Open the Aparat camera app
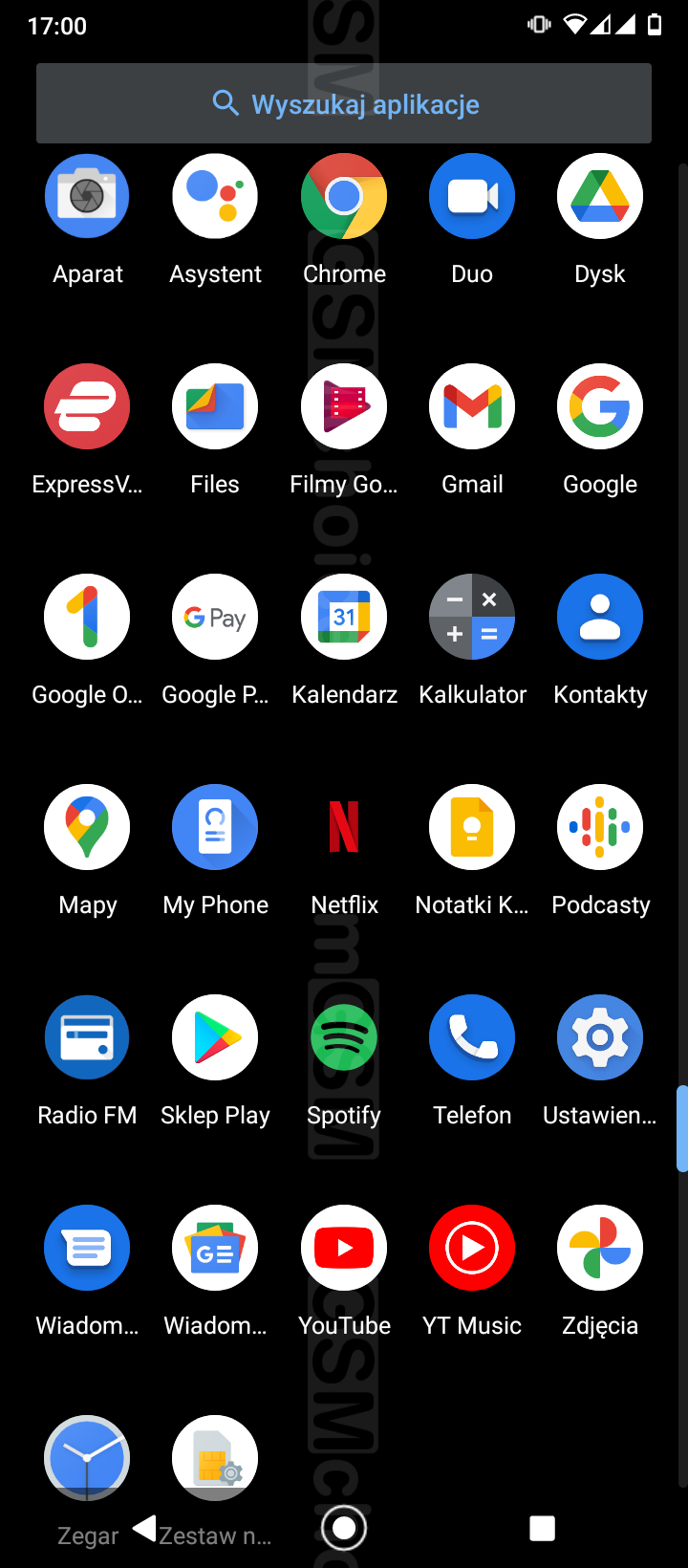 point(87,197)
